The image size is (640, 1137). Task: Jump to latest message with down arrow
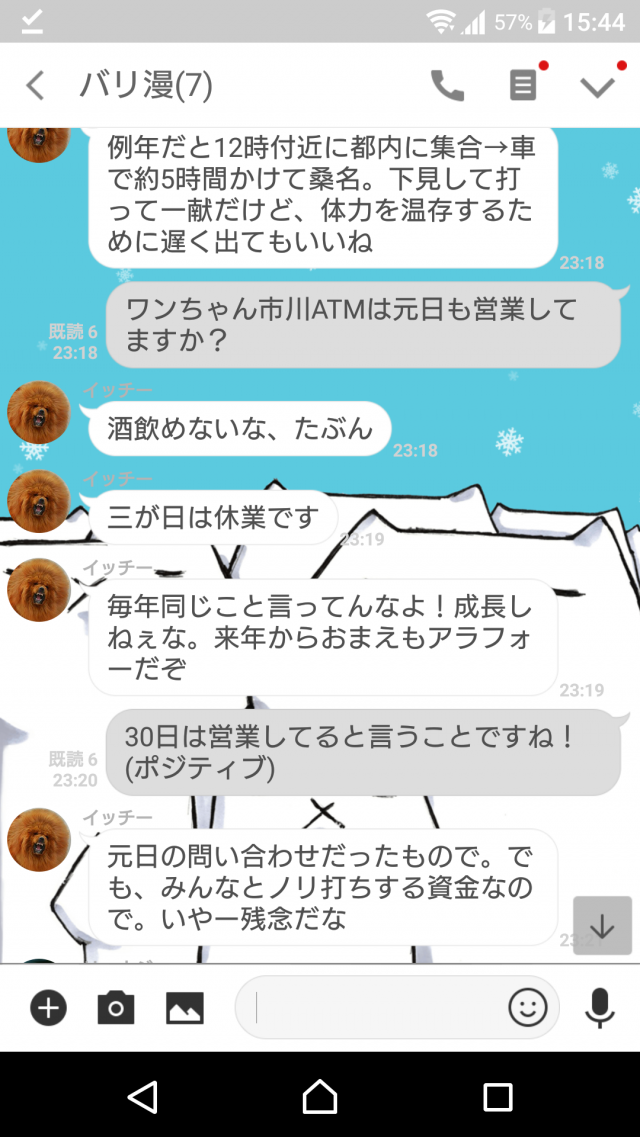click(602, 925)
